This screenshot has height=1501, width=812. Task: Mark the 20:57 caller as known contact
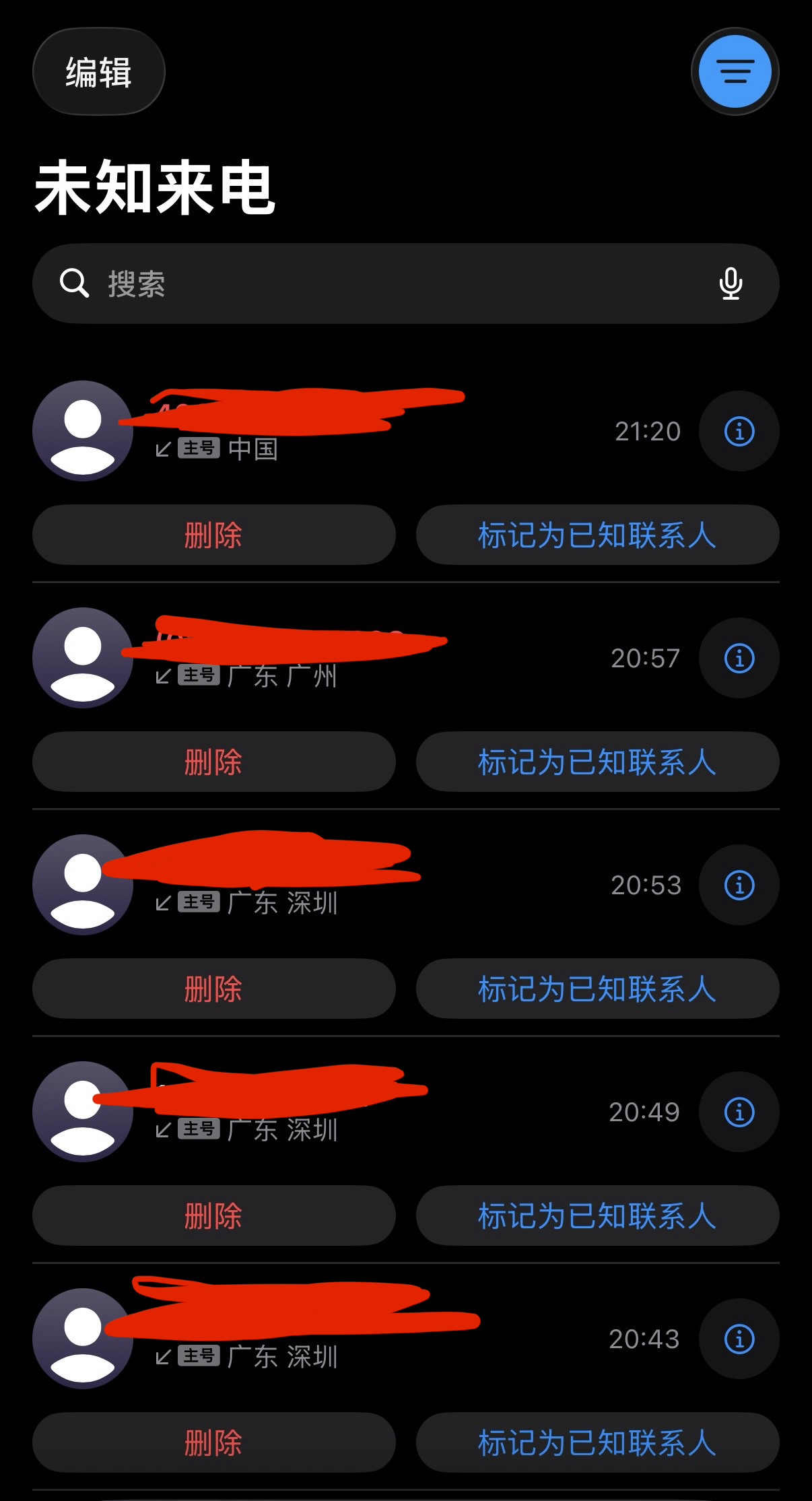coord(597,762)
